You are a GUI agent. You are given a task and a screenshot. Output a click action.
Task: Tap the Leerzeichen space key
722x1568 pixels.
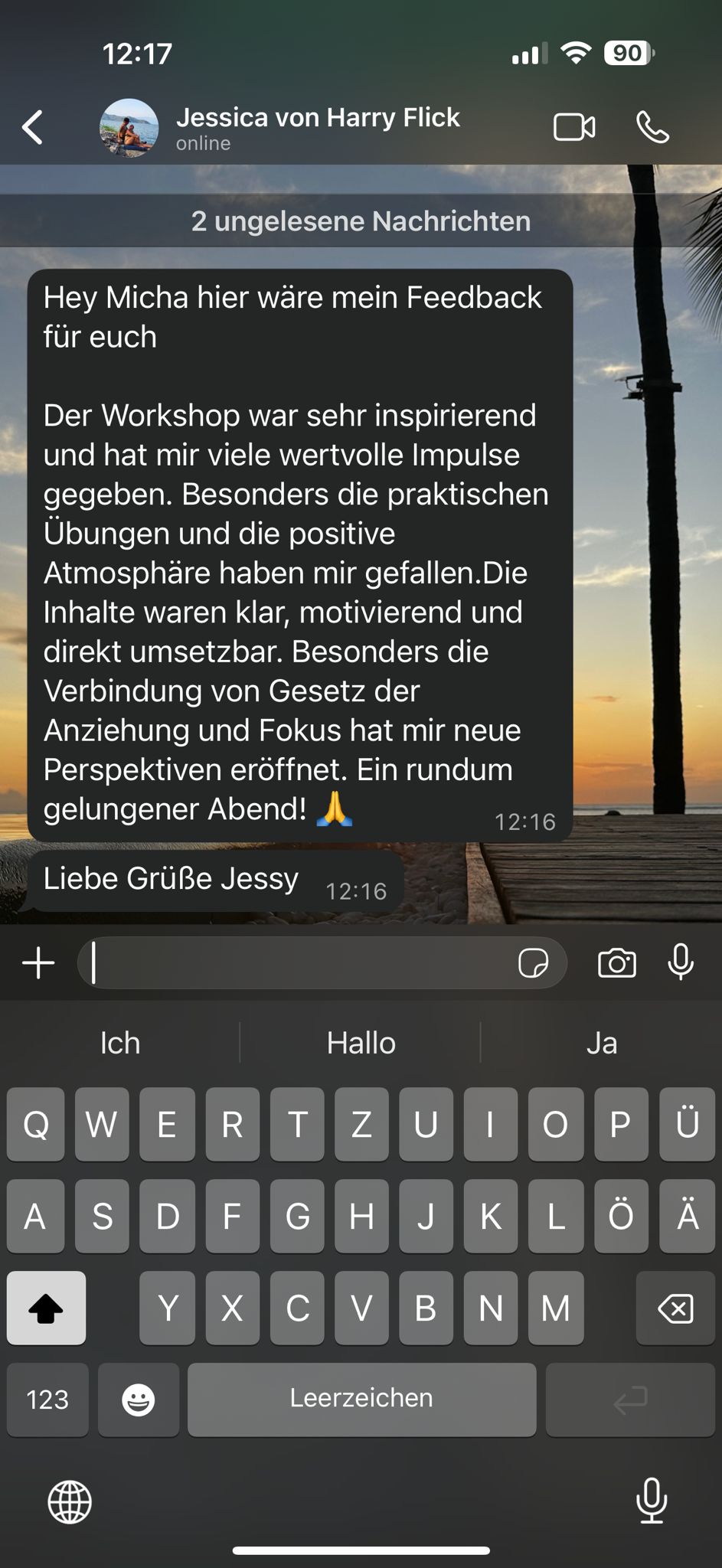(361, 1399)
